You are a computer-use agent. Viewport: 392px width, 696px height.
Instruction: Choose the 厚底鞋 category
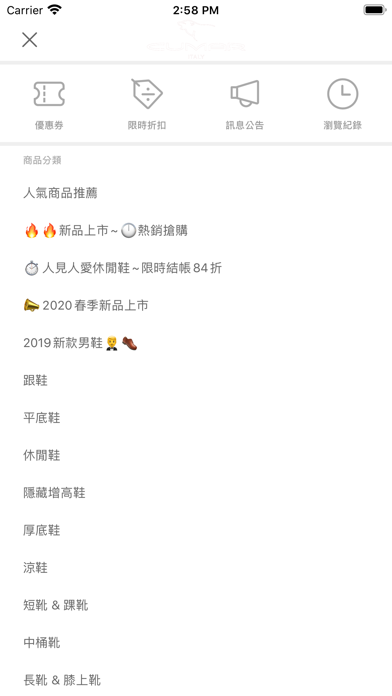pos(196,530)
